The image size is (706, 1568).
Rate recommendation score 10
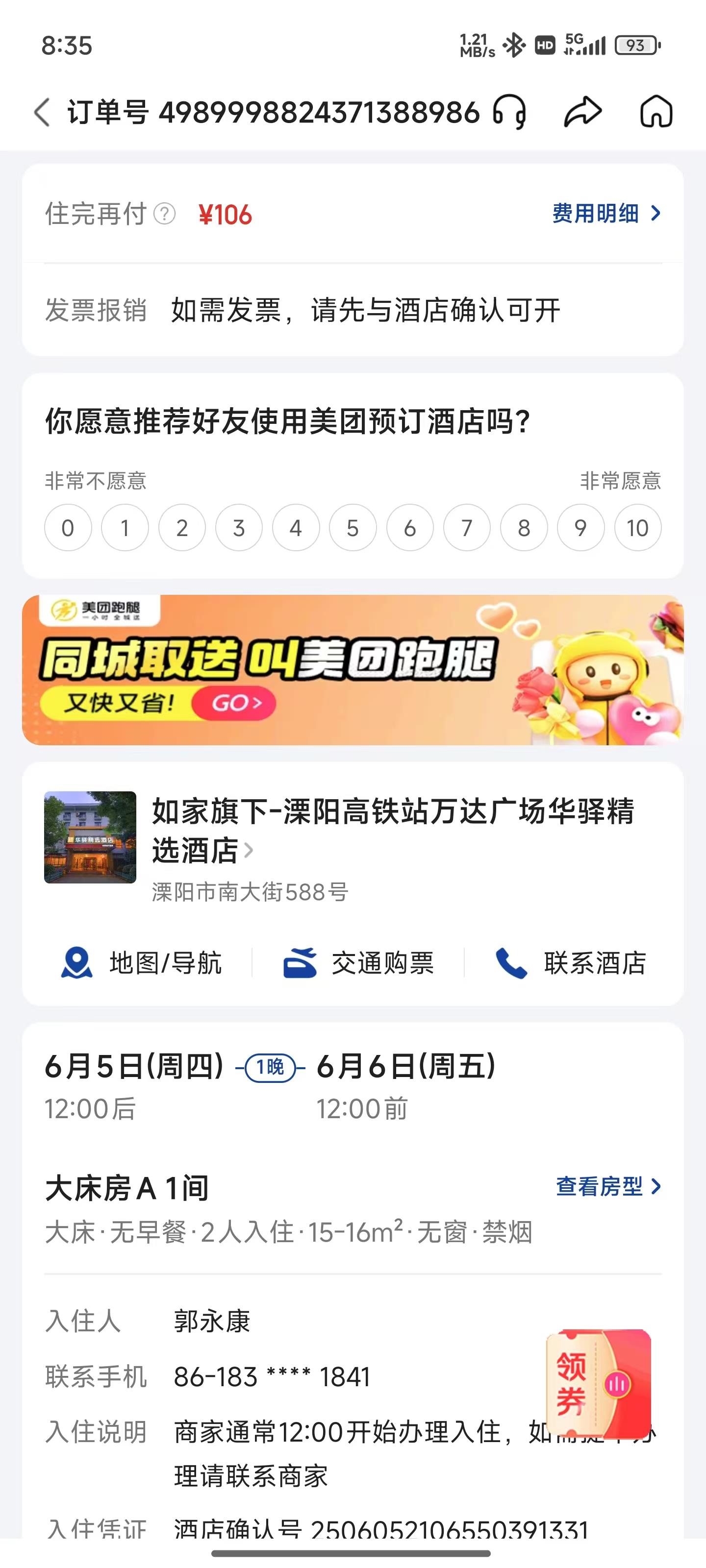[637, 528]
